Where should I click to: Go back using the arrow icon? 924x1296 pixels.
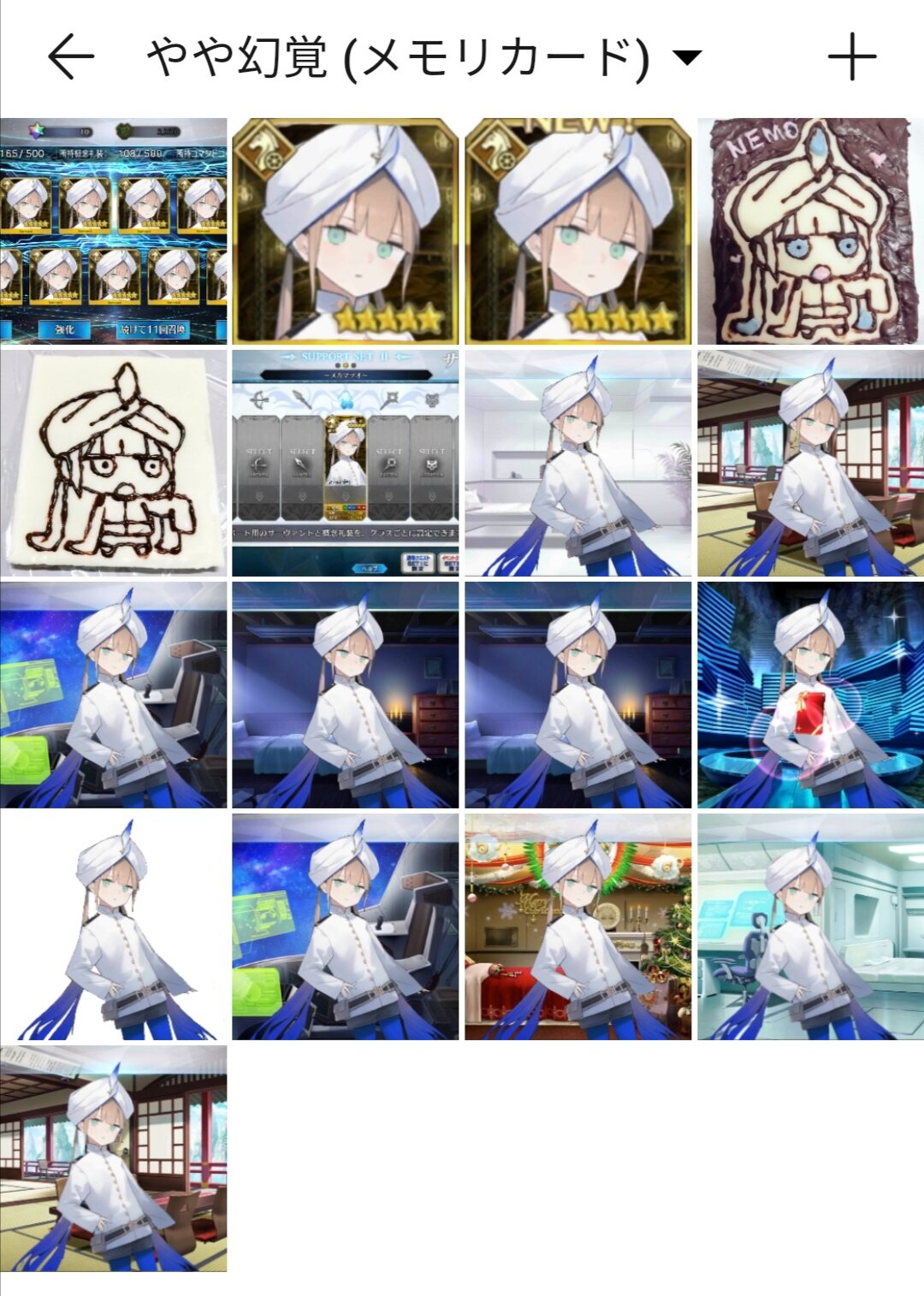tap(70, 57)
